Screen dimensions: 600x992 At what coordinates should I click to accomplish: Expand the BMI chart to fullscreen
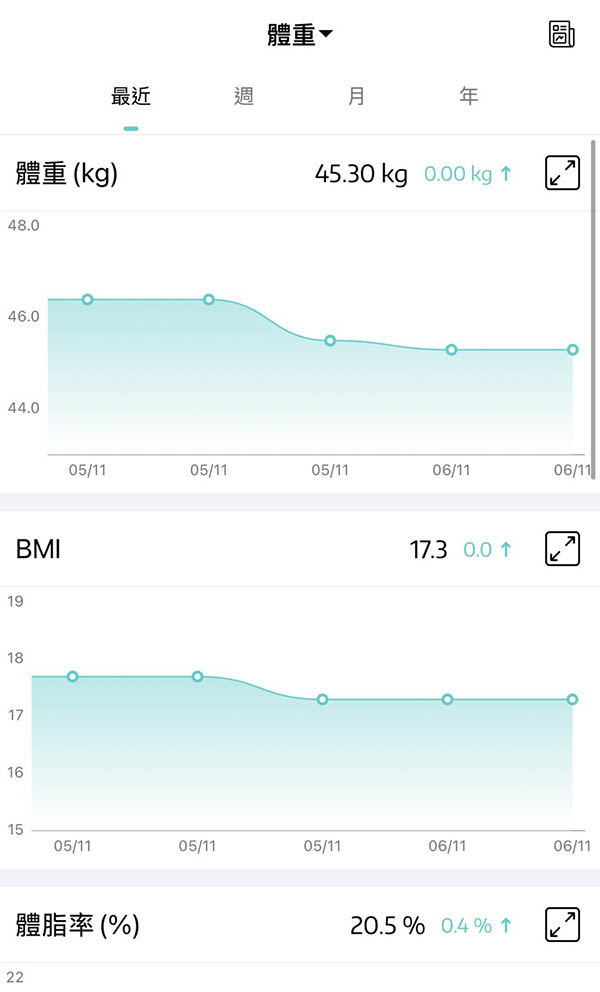point(563,549)
